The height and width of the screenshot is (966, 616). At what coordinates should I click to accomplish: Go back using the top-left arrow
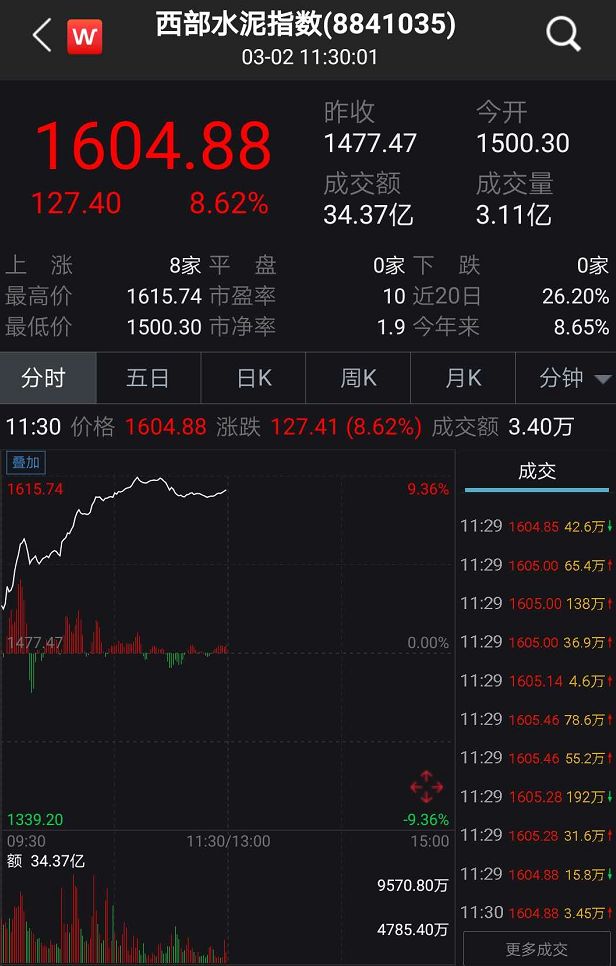(41, 37)
